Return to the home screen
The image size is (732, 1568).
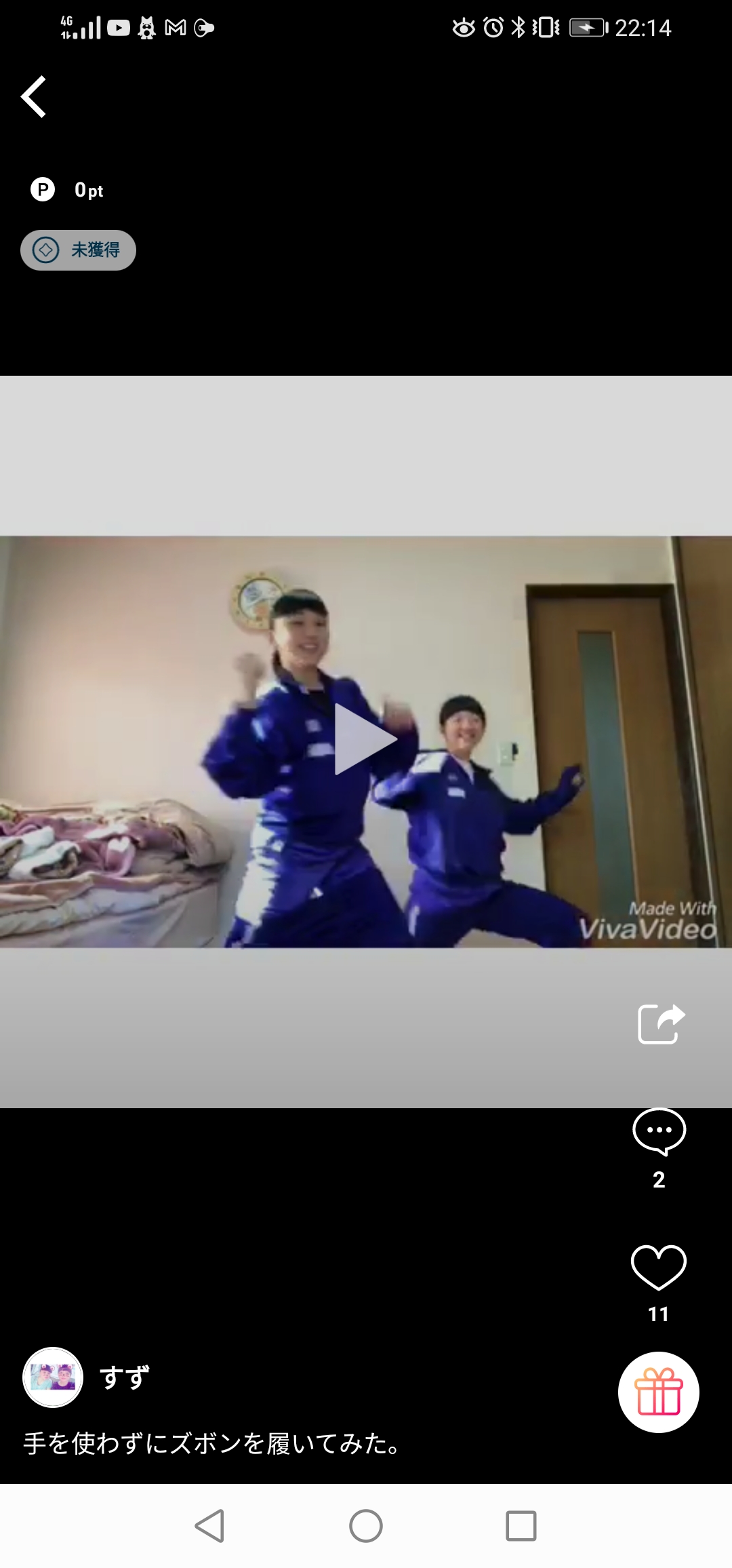[x=366, y=1526]
